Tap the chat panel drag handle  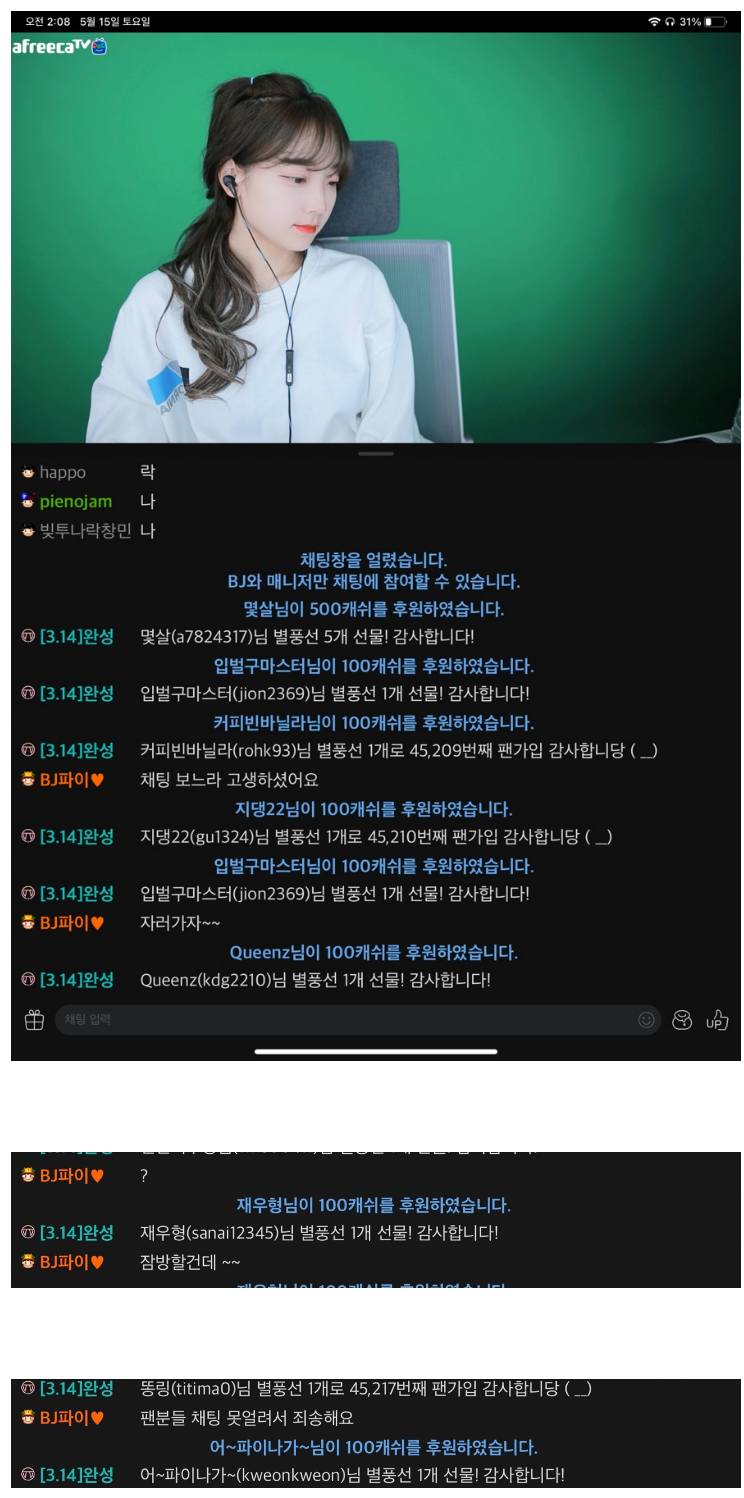(376, 454)
